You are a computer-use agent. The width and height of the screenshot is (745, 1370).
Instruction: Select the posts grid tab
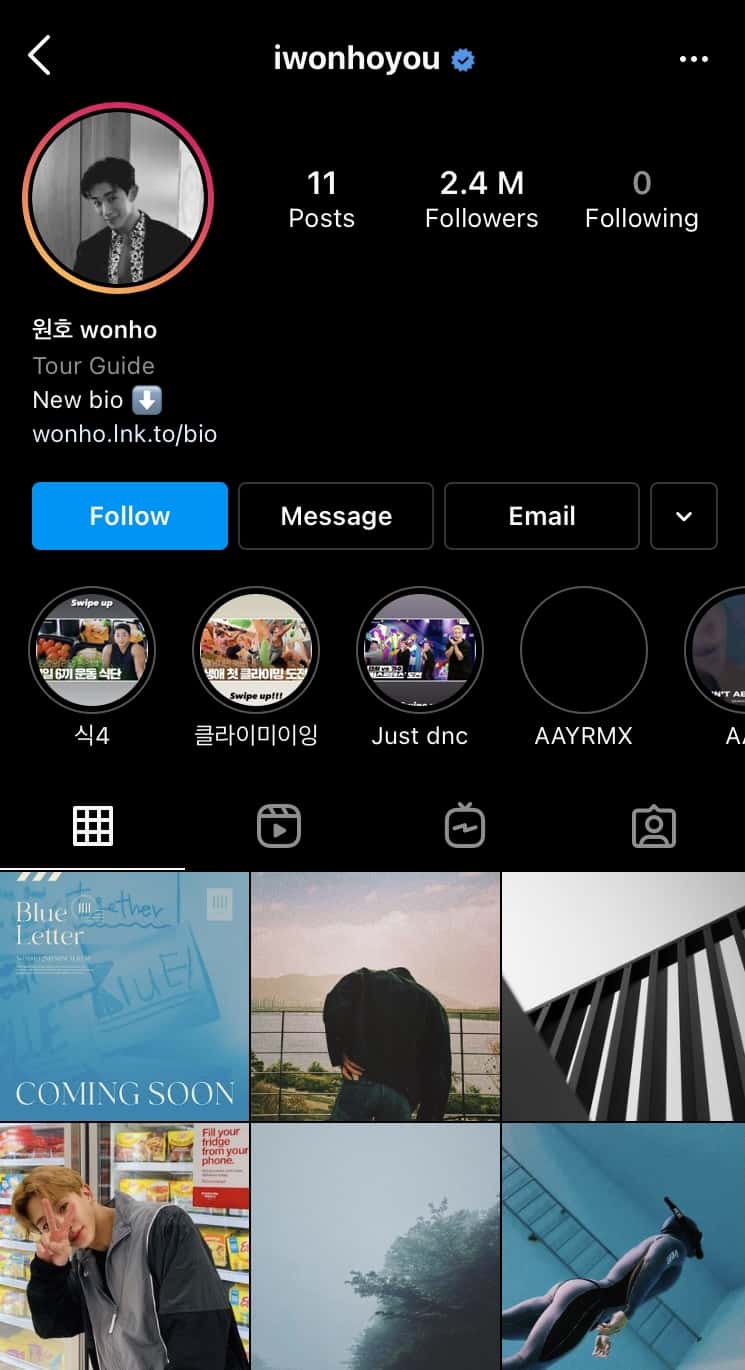point(93,827)
